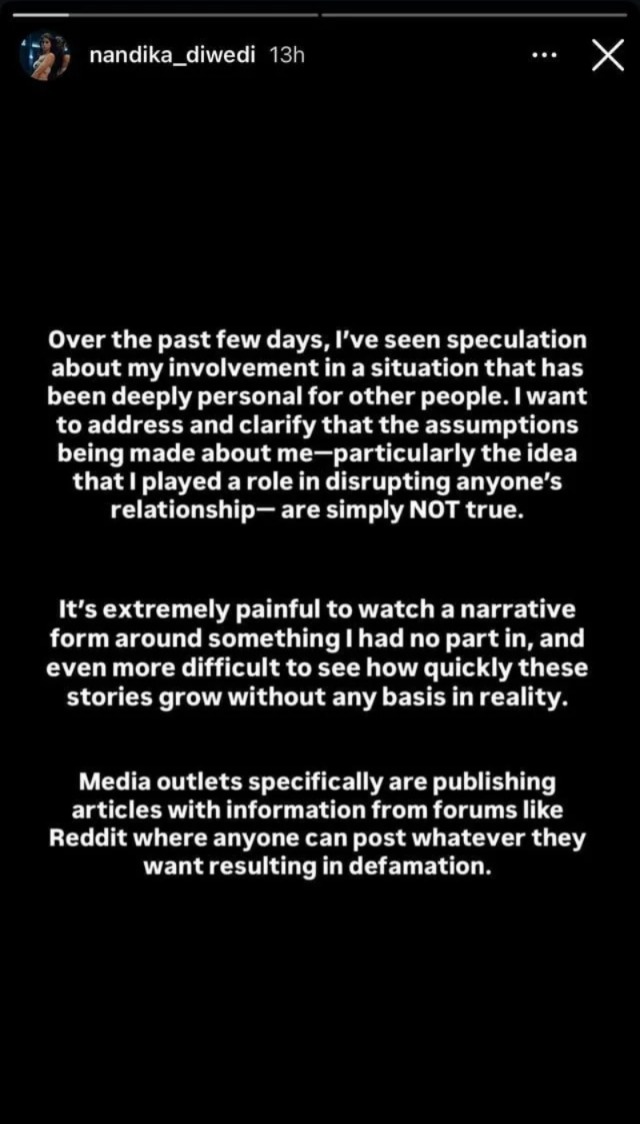The image size is (640, 1124).
Task: Close the story viewer
Action: pos(607,56)
